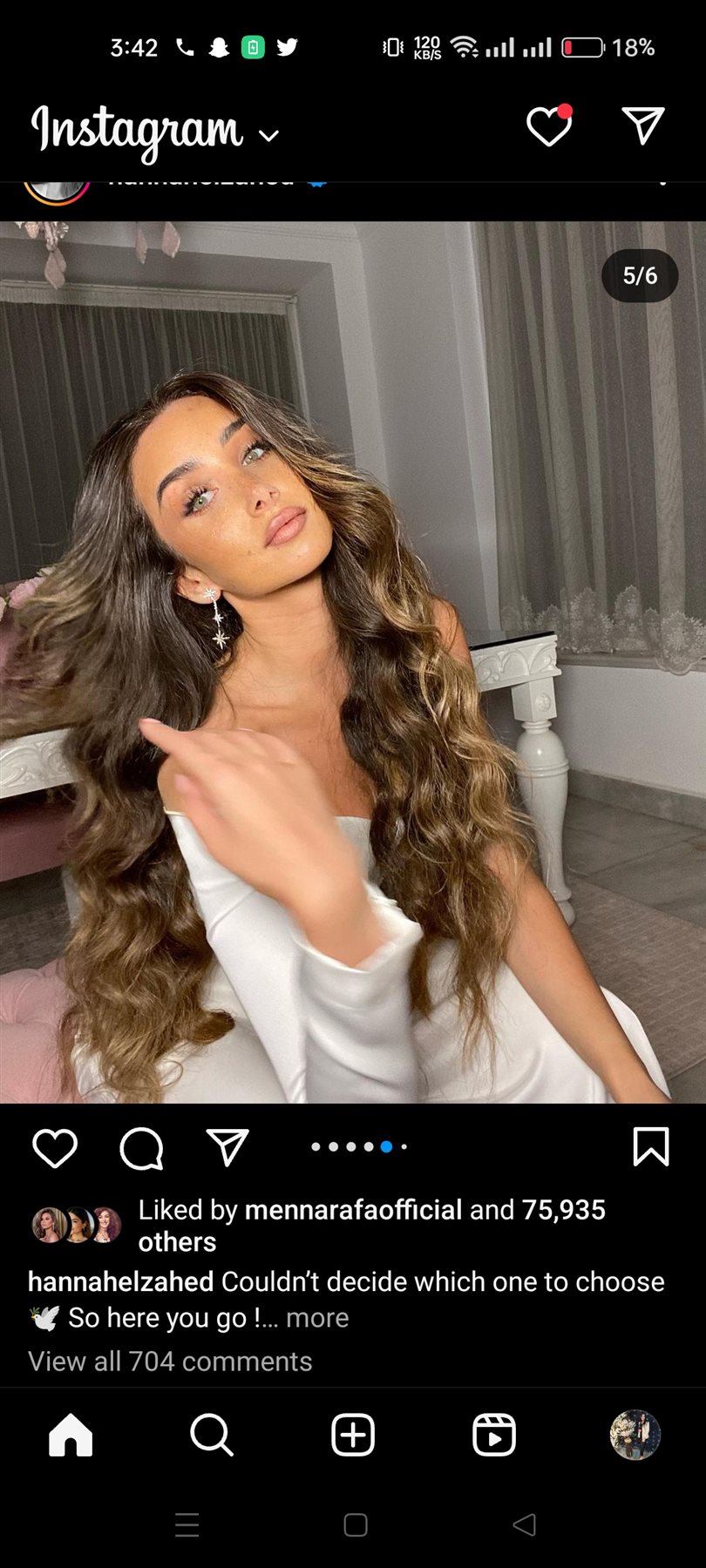Open the list of 75,935 others who liked
This screenshot has height=1568, width=706.
coord(563,1209)
